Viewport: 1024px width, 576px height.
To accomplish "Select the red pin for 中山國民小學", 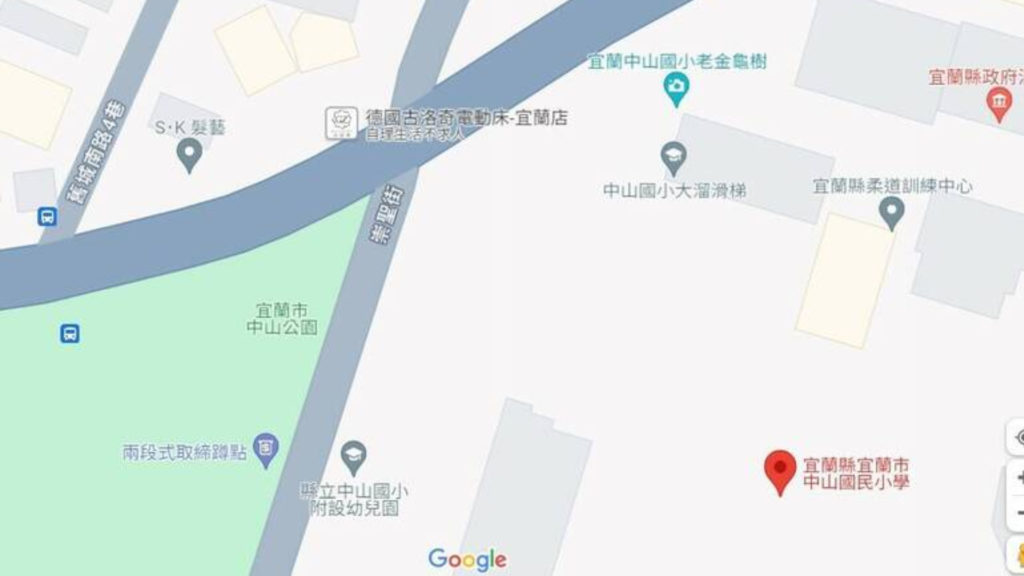I will 779,471.
